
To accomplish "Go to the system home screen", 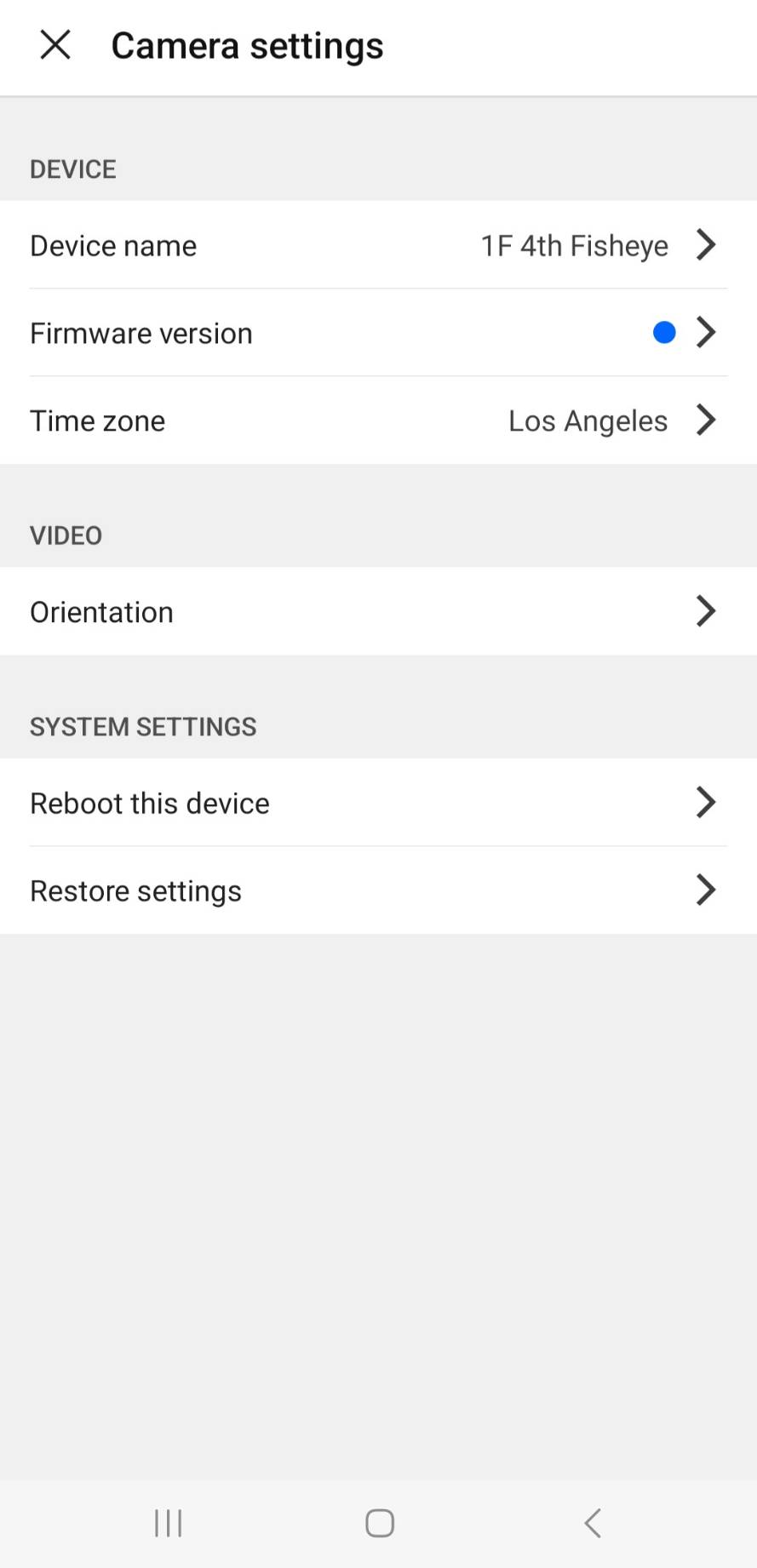I will point(379,1523).
